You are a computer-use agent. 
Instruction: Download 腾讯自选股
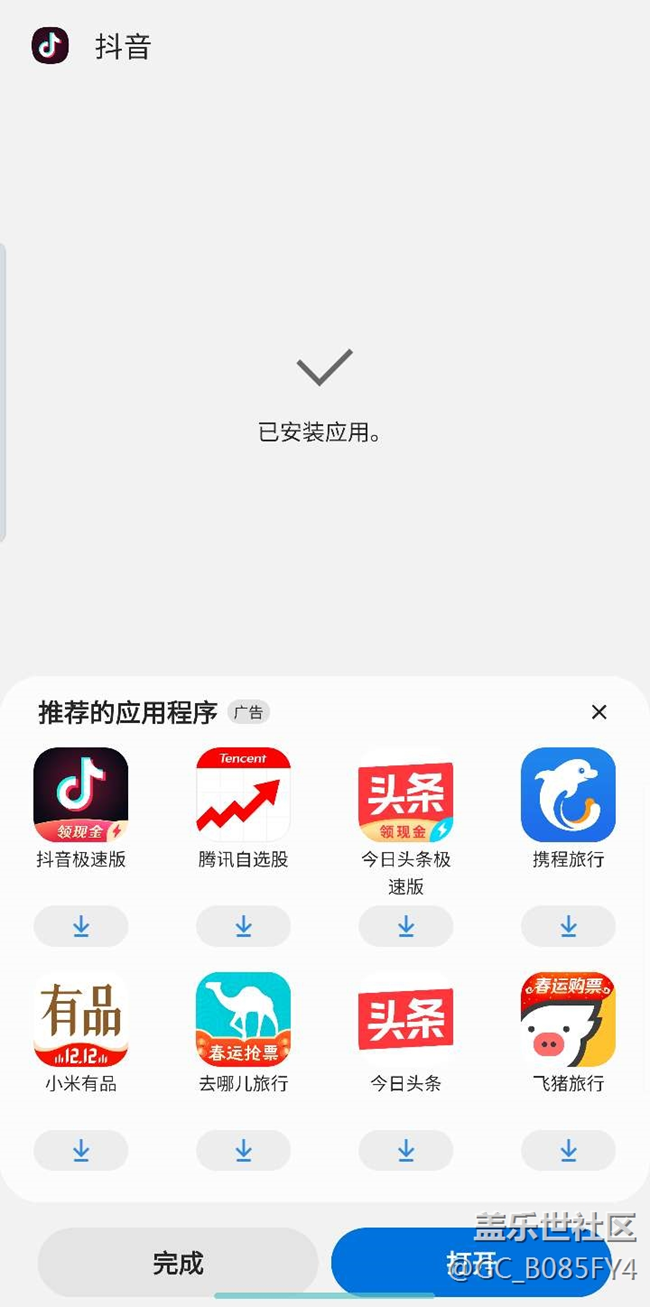(243, 927)
